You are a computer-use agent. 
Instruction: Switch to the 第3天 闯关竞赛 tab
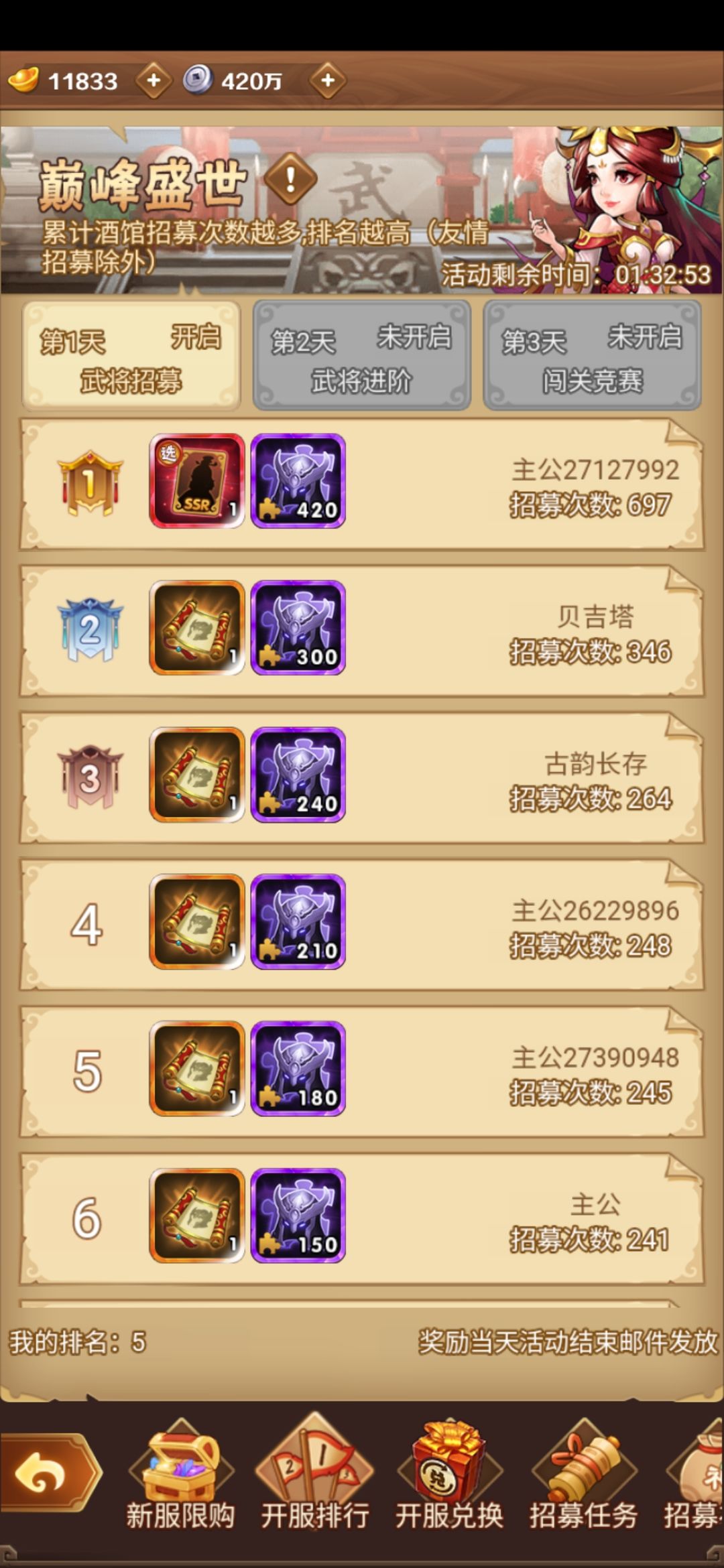pyautogui.click(x=591, y=355)
